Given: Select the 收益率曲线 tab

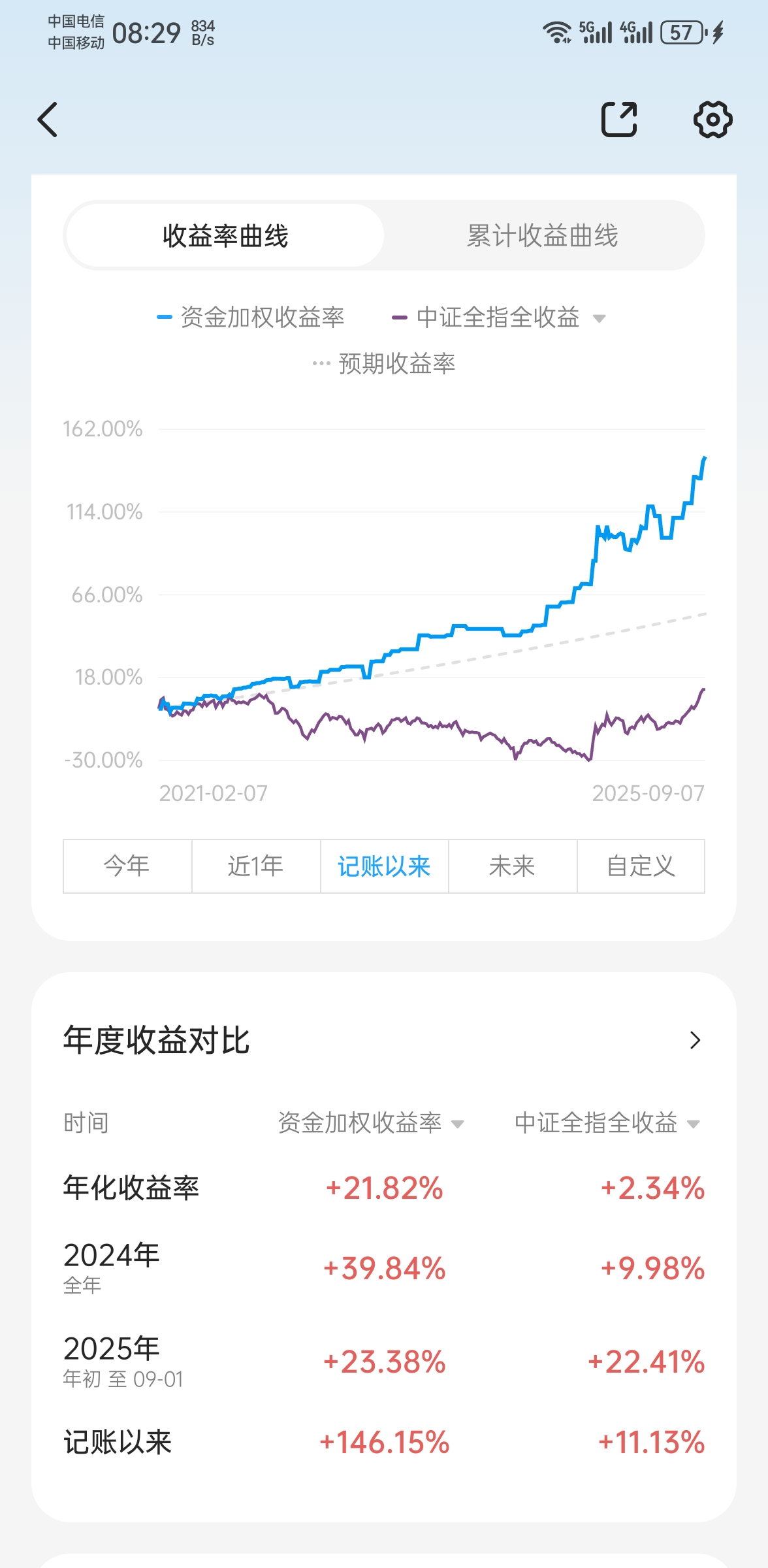Looking at the screenshot, I should [225, 236].
